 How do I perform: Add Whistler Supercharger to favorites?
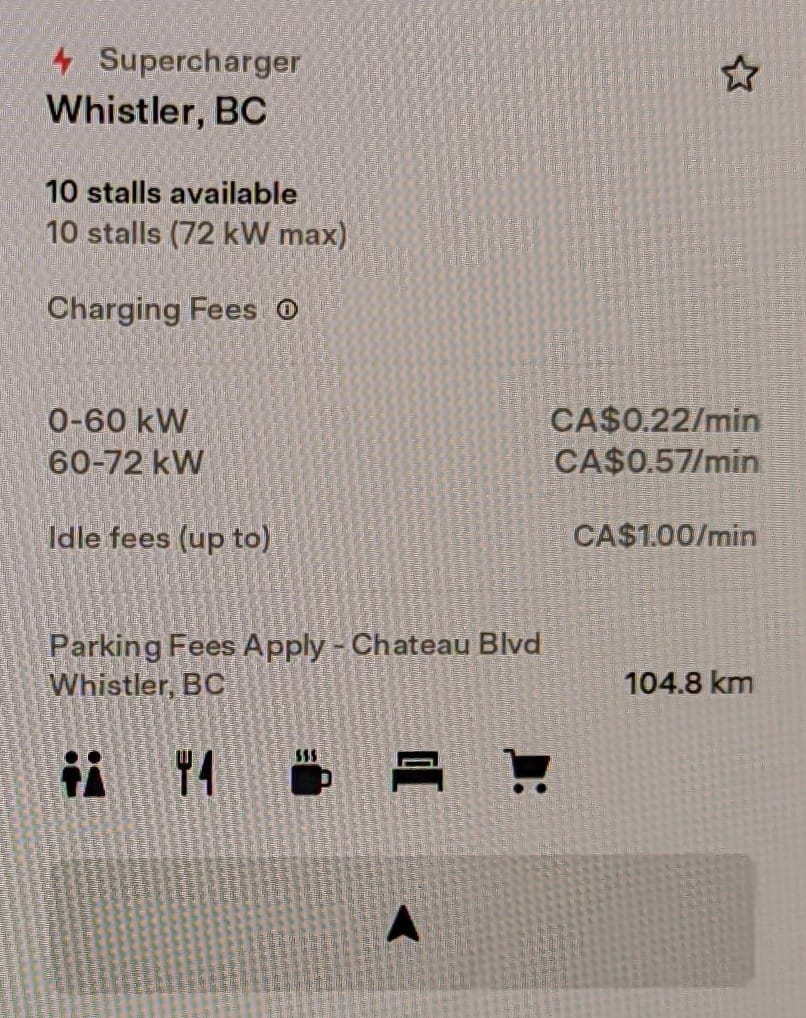739,75
